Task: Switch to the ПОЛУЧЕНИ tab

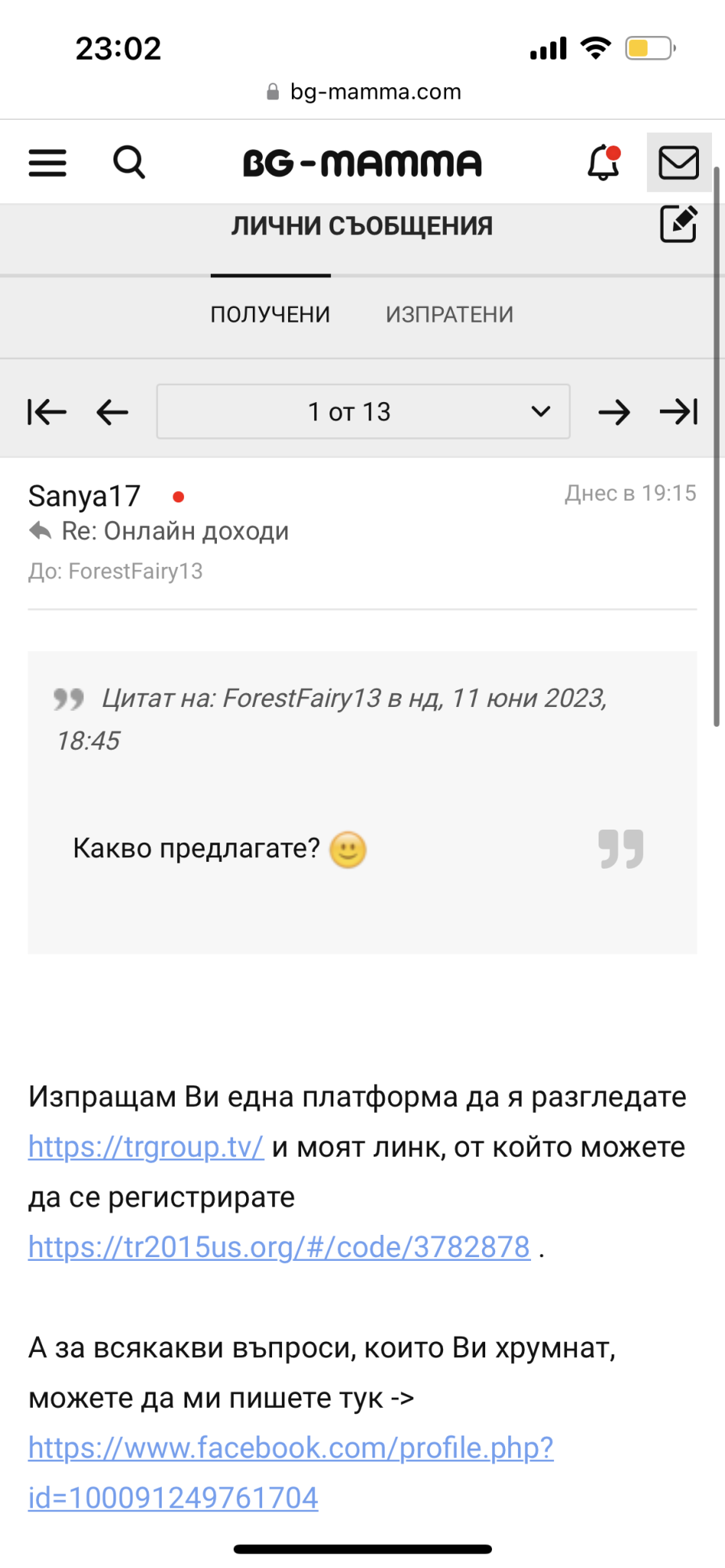Action: [x=271, y=314]
